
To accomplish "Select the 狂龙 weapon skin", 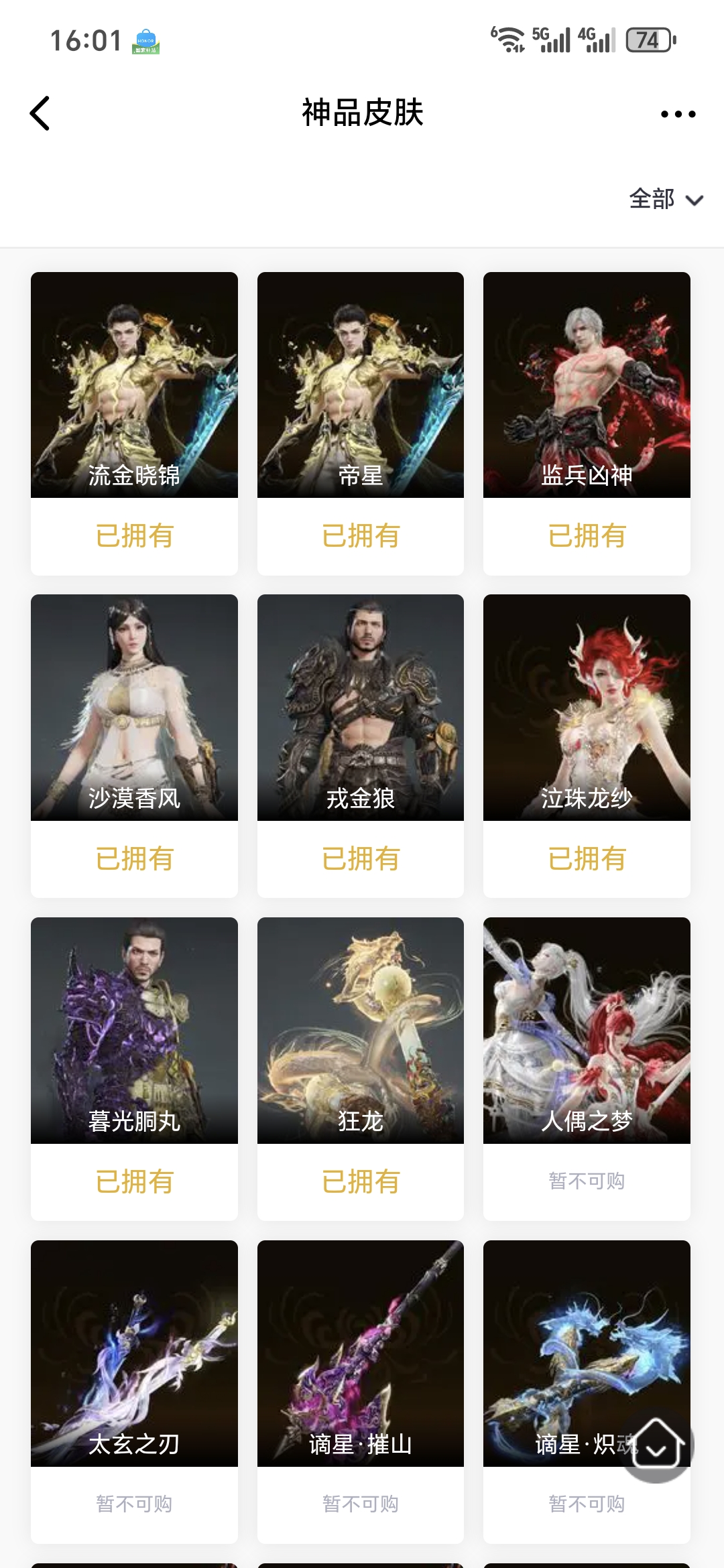I will 361,1031.
